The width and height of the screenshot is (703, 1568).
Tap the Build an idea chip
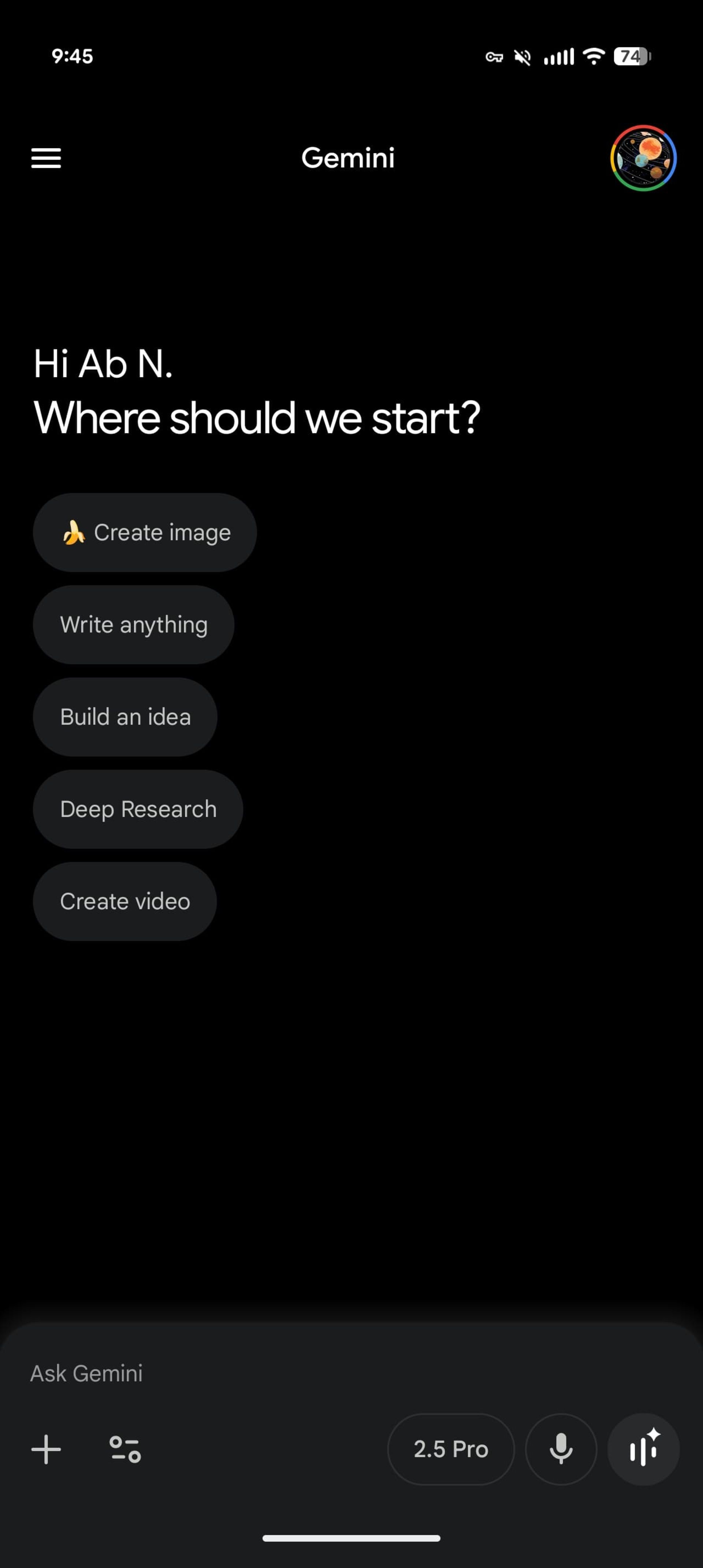[125, 717]
